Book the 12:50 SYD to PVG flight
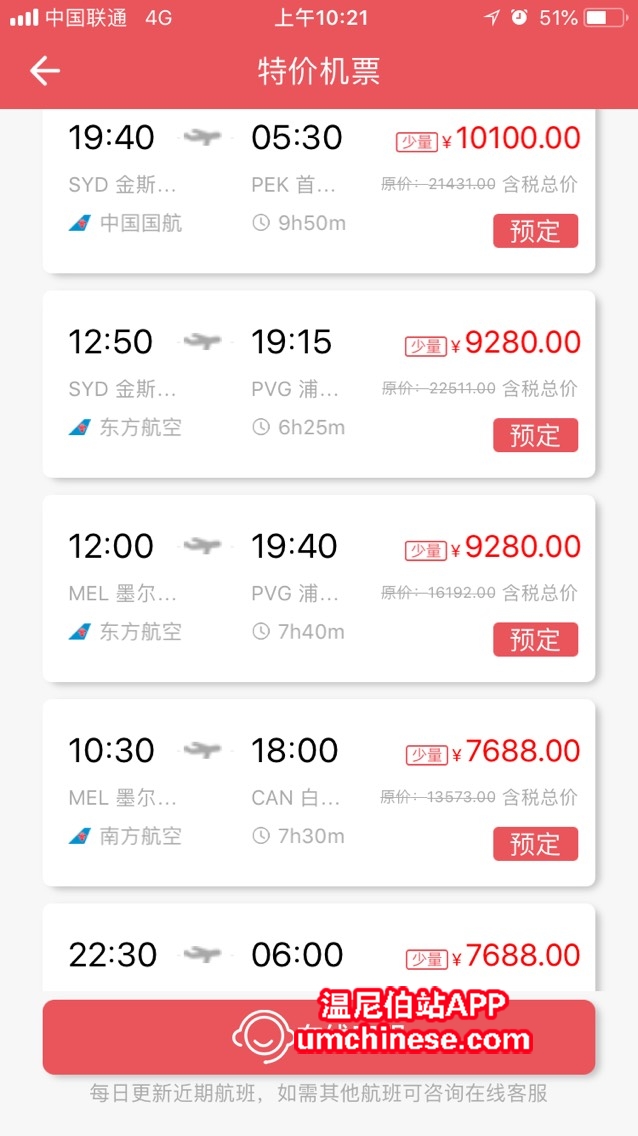The image size is (638, 1136). click(535, 435)
